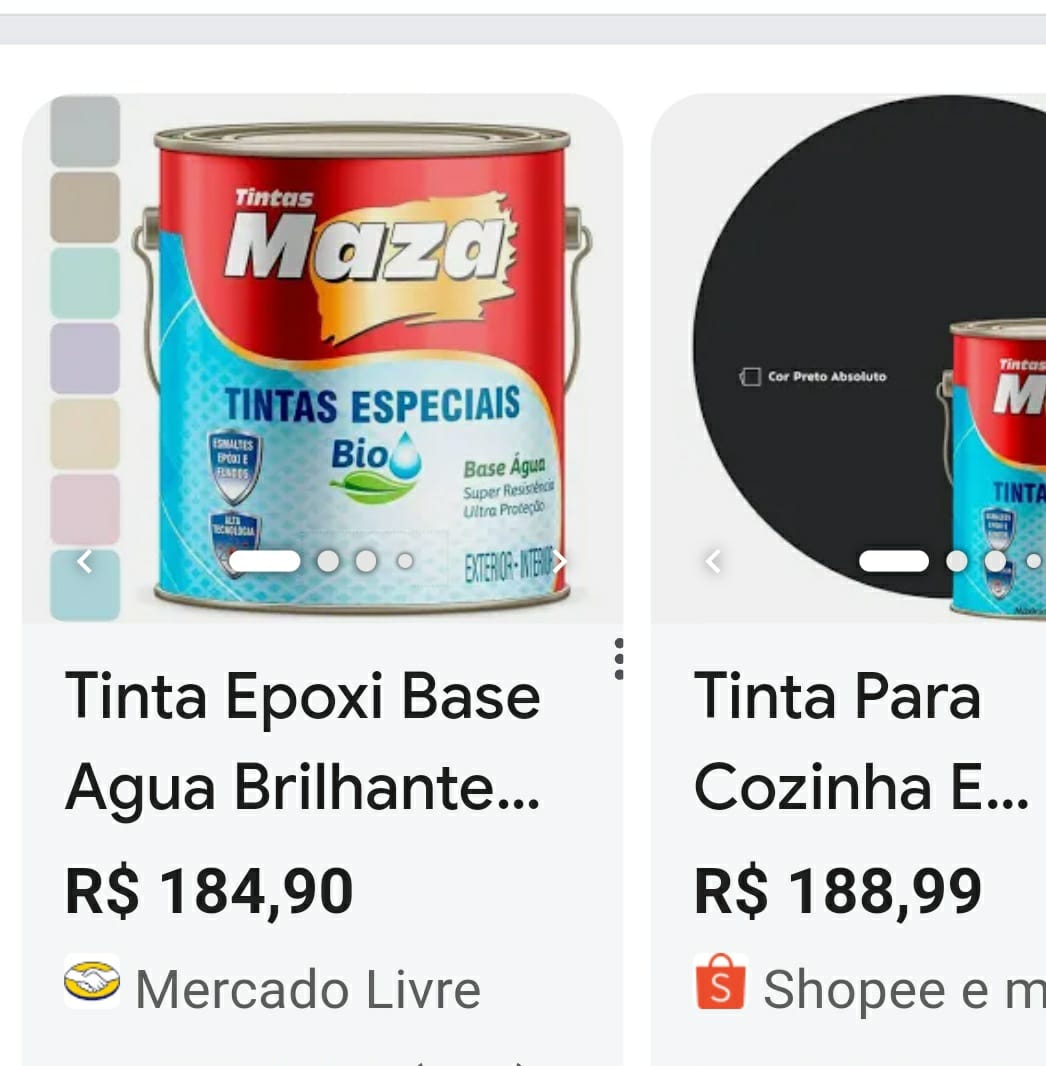The width and height of the screenshot is (1046, 1066).
Task: Open the three-dot options menu
Action: click(619, 658)
